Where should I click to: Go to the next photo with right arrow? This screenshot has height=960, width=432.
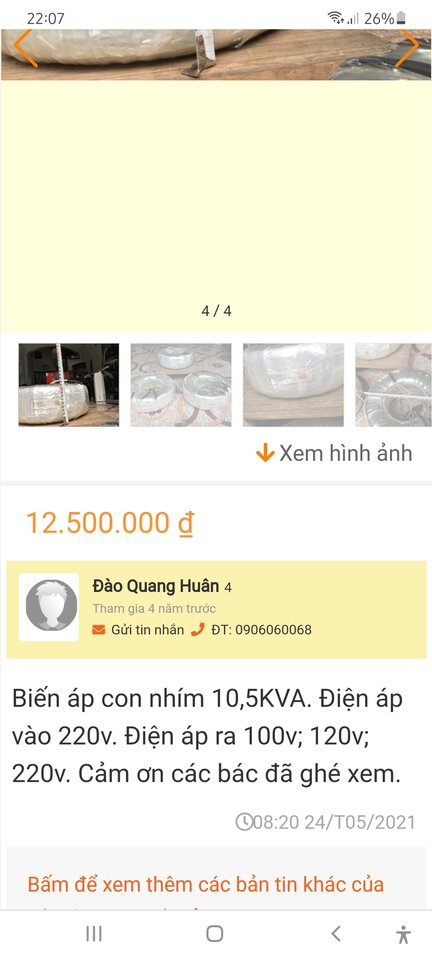tap(407, 47)
